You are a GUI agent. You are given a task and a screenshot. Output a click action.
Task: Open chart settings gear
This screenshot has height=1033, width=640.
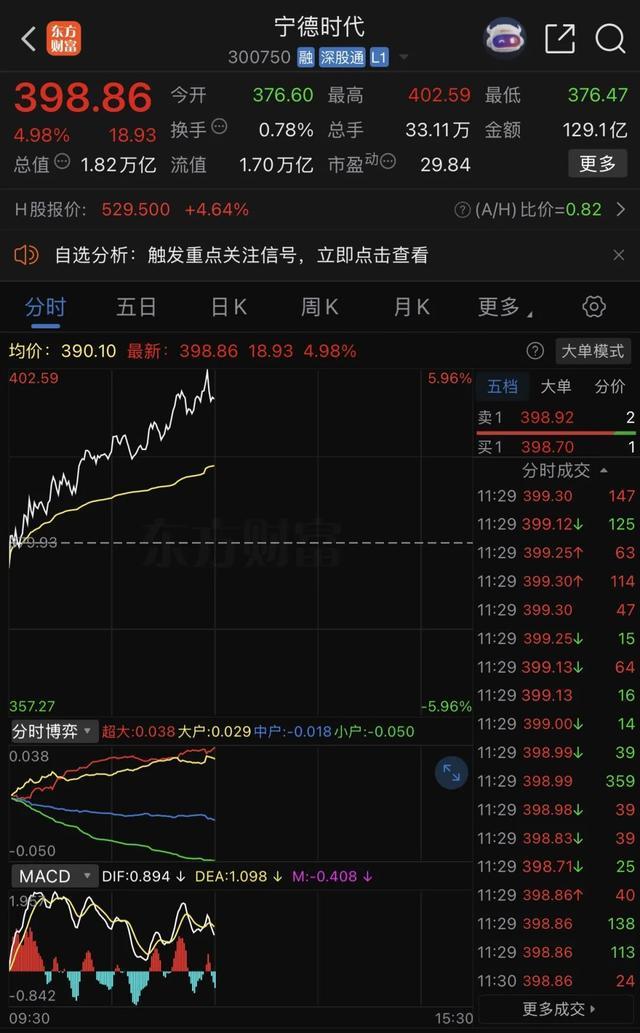click(x=594, y=306)
